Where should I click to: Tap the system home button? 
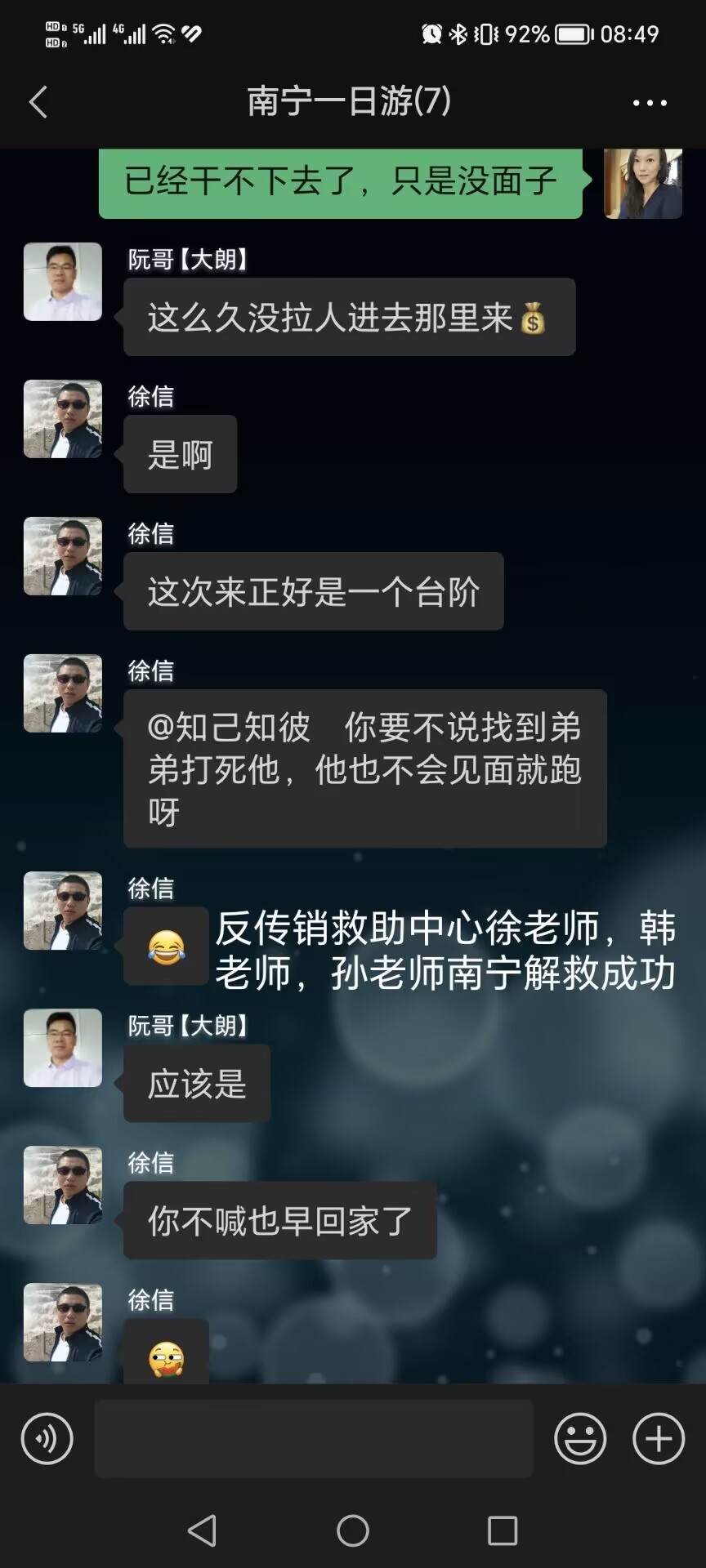click(353, 1530)
